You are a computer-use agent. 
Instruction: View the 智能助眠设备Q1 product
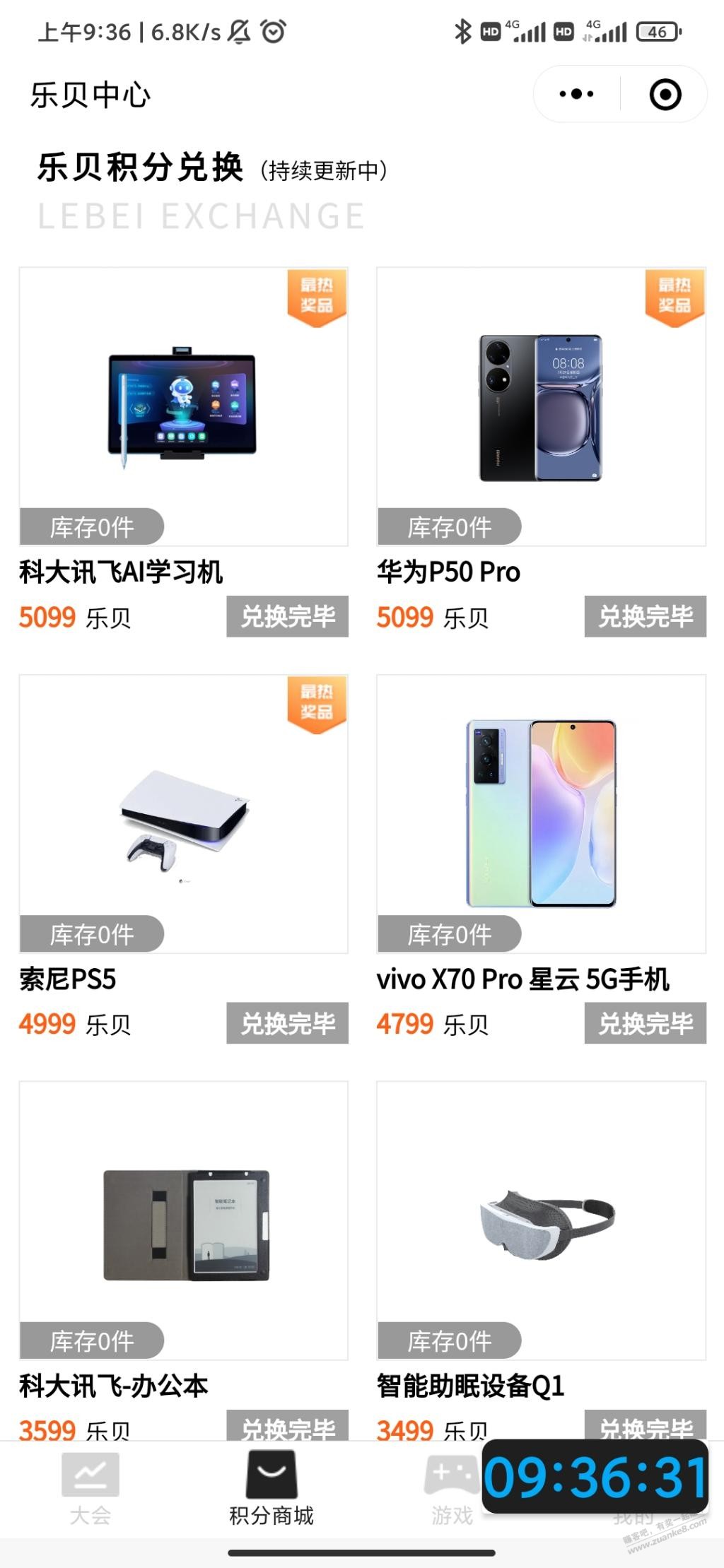541,1220
